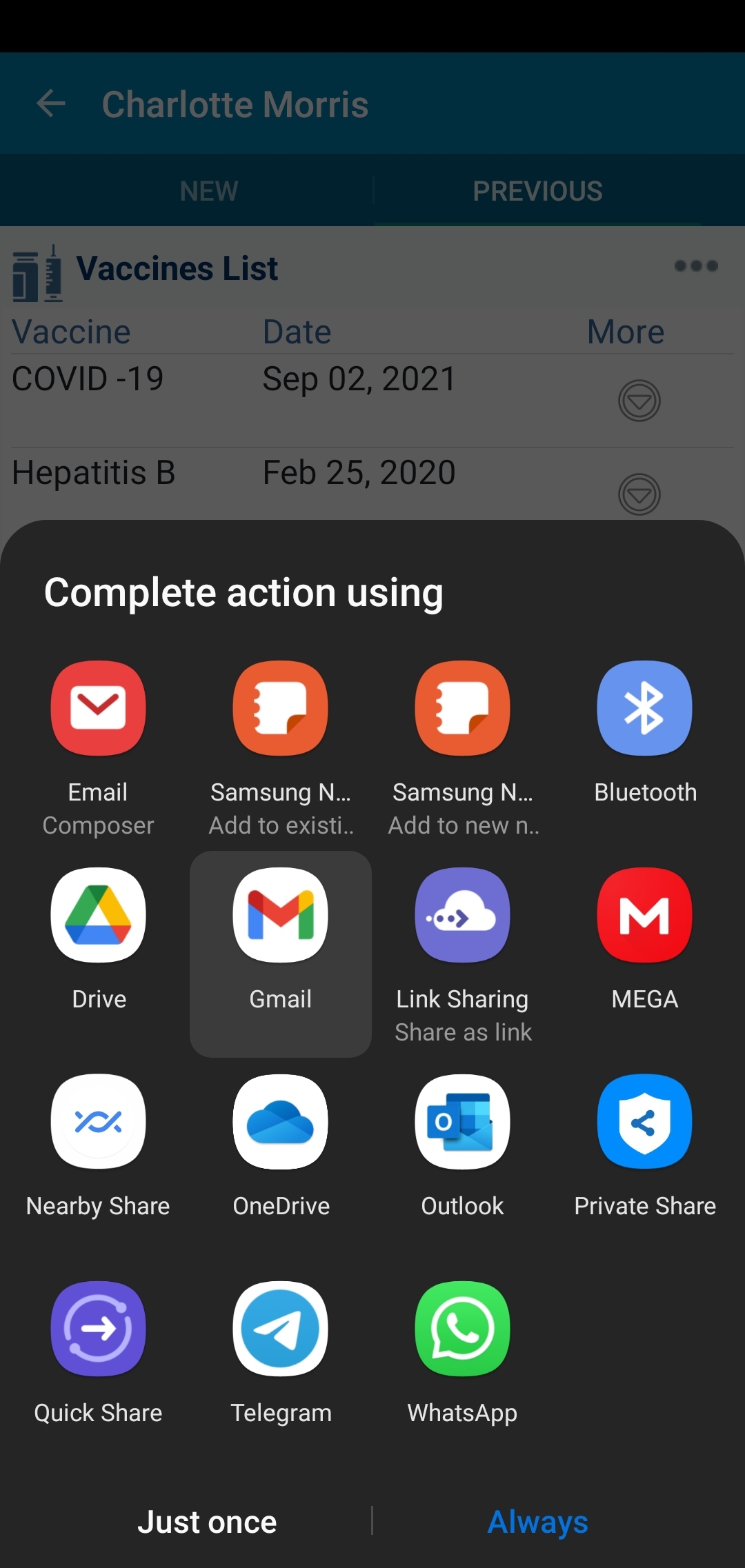Choose Always for this action

[x=537, y=1522]
